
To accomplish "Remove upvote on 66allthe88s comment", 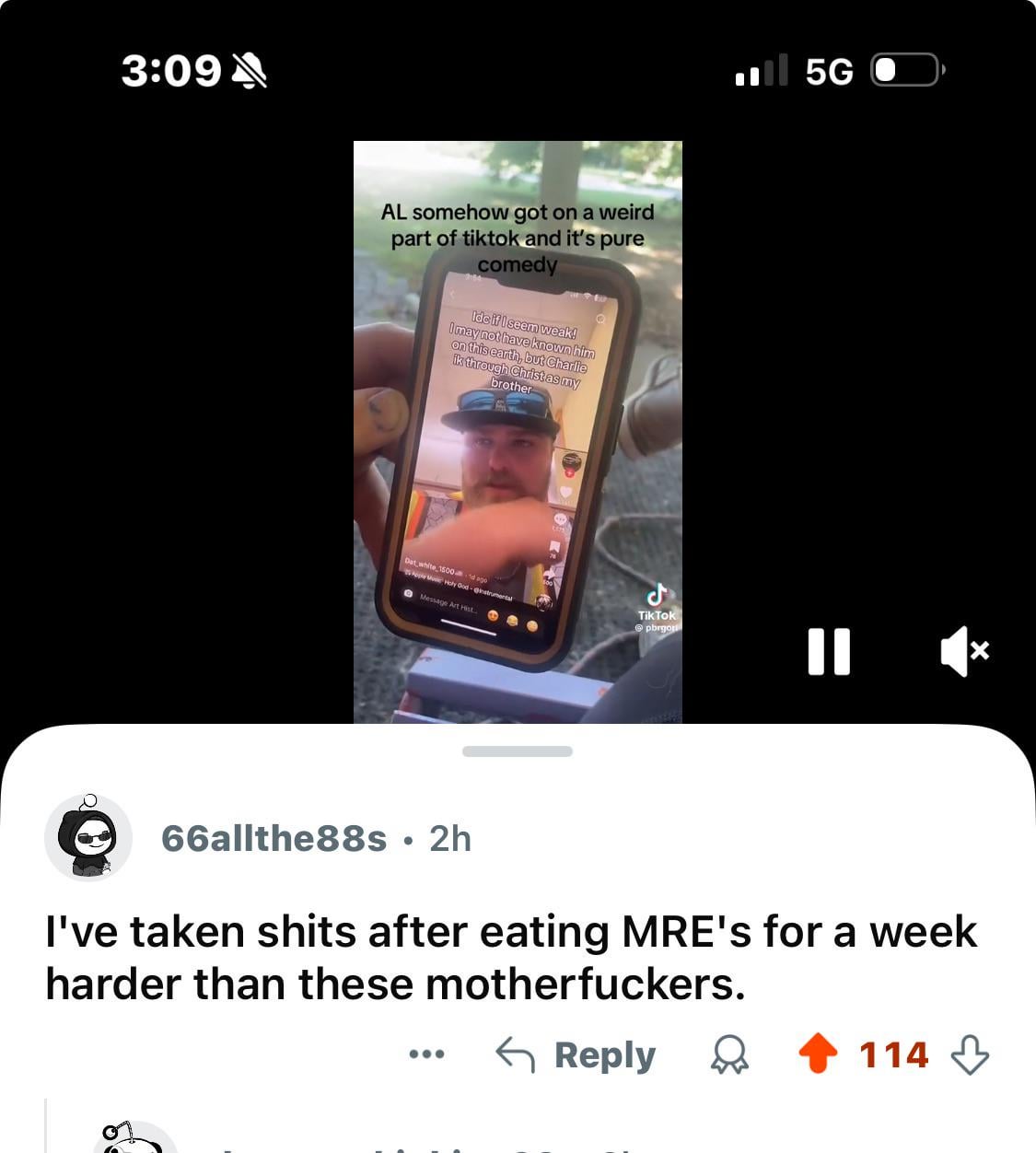I will (x=818, y=1054).
